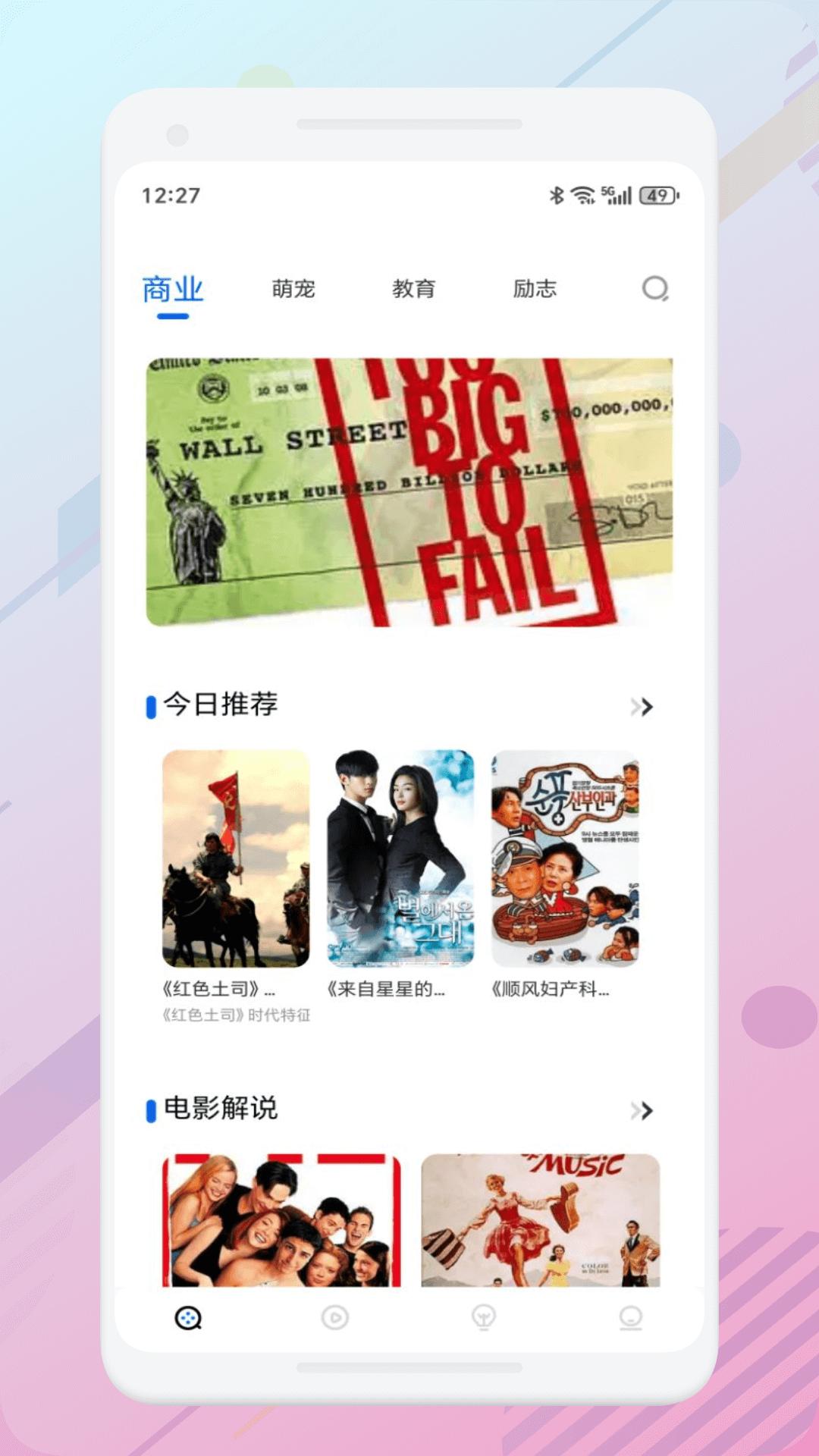
Task: Tap the Bluetooth status icon
Action: pyautogui.click(x=556, y=196)
